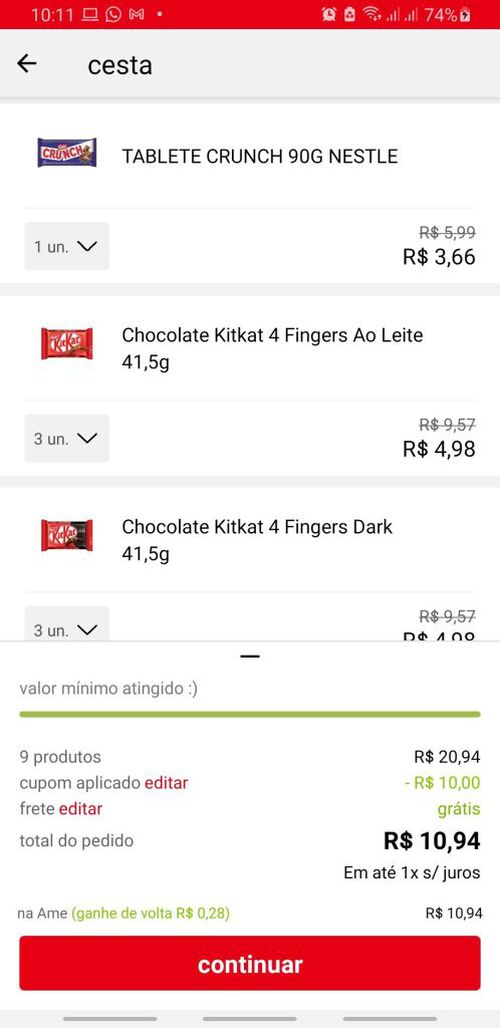The height and width of the screenshot is (1028, 500).
Task: Tap the order summary panel handle
Action: click(x=250, y=656)
